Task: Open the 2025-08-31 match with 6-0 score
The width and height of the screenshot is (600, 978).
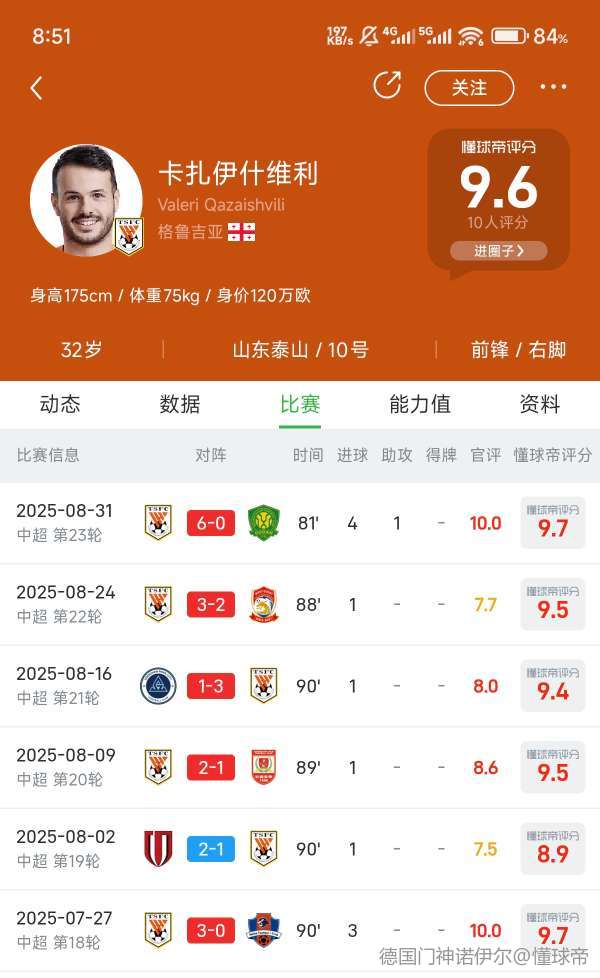Action: [x=300, y=523]
